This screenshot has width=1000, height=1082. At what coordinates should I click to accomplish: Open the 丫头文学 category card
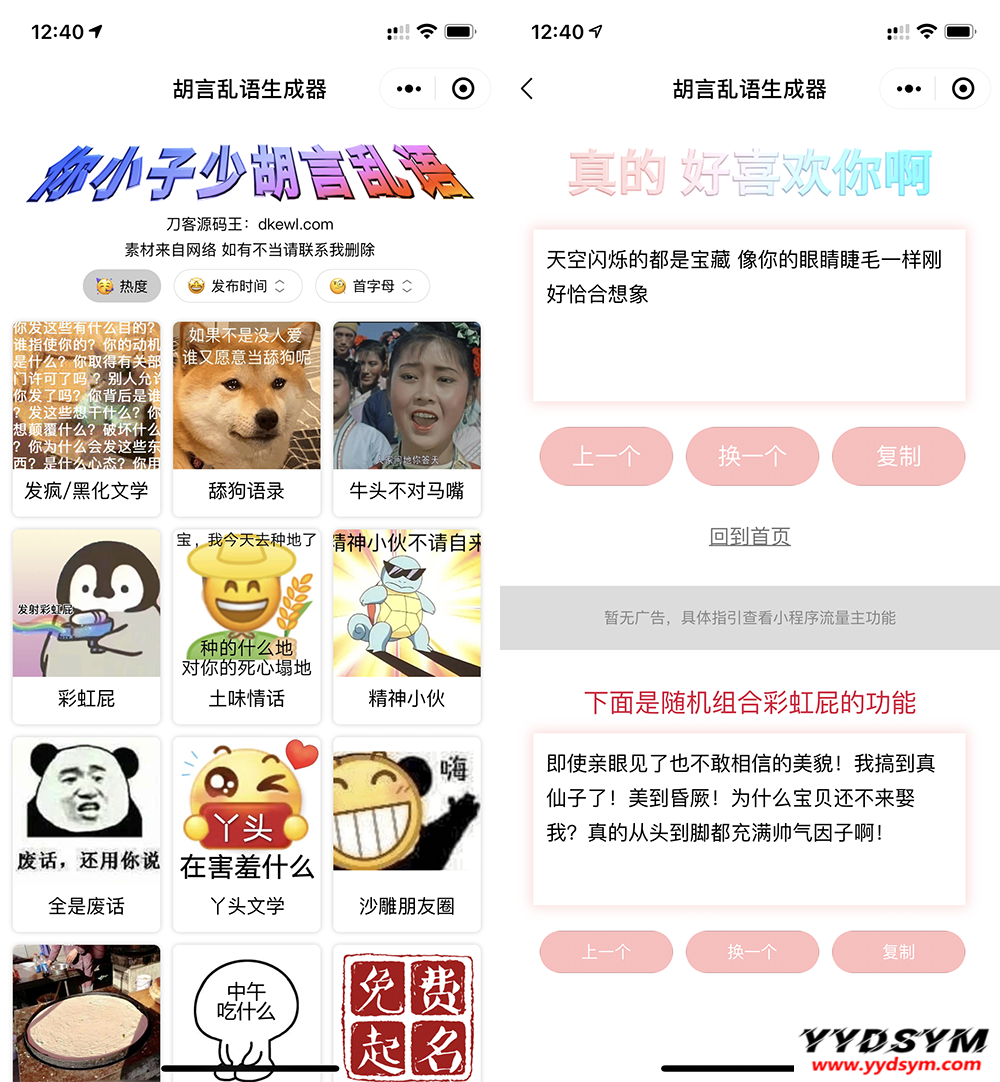tap(246, 833)
